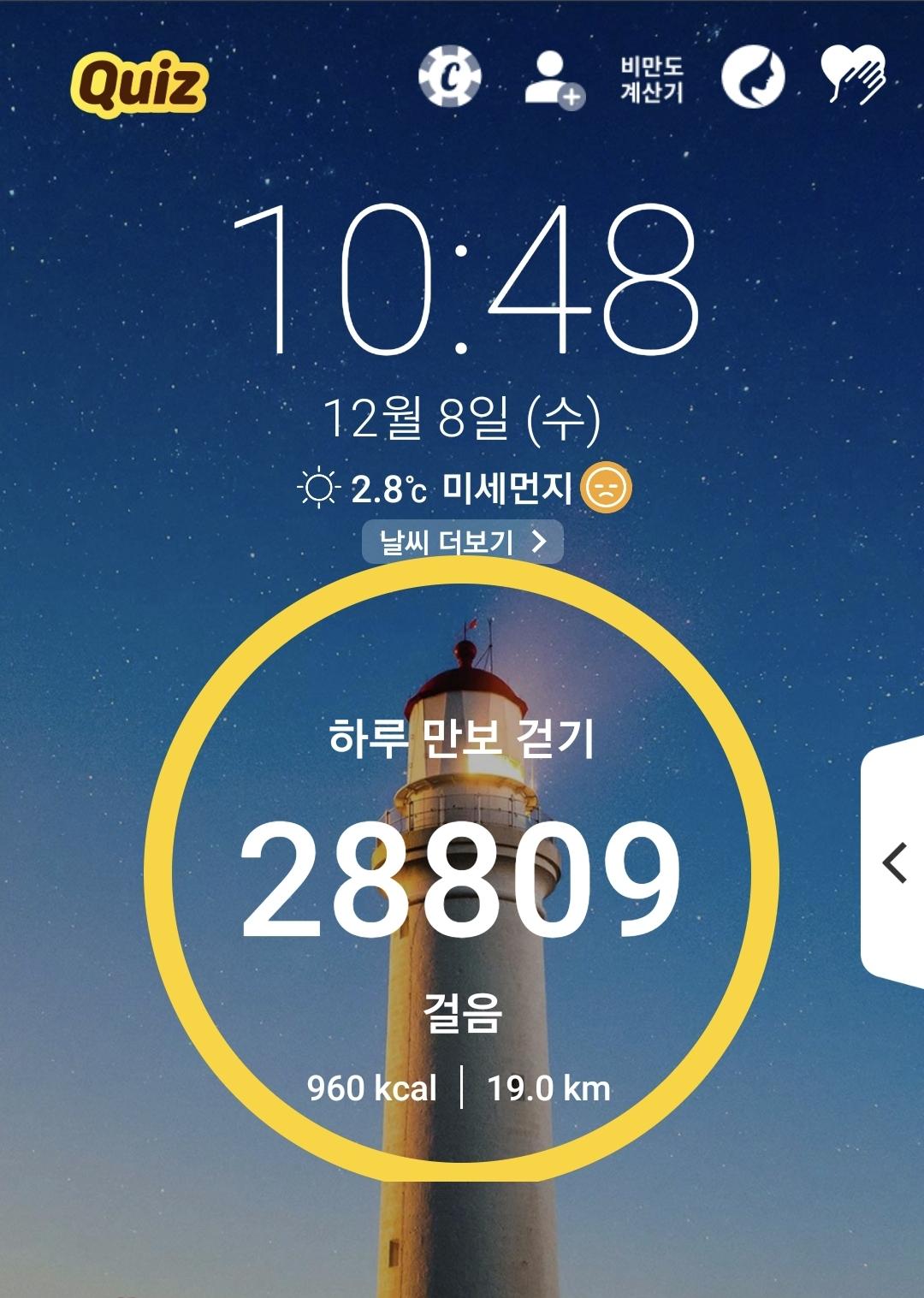Image resolution: width=924 pixels, height=1298 pixels.
Task: Open the 비만도 계산기 calculator
Action: pyautogui.click(x=652, y=79)
